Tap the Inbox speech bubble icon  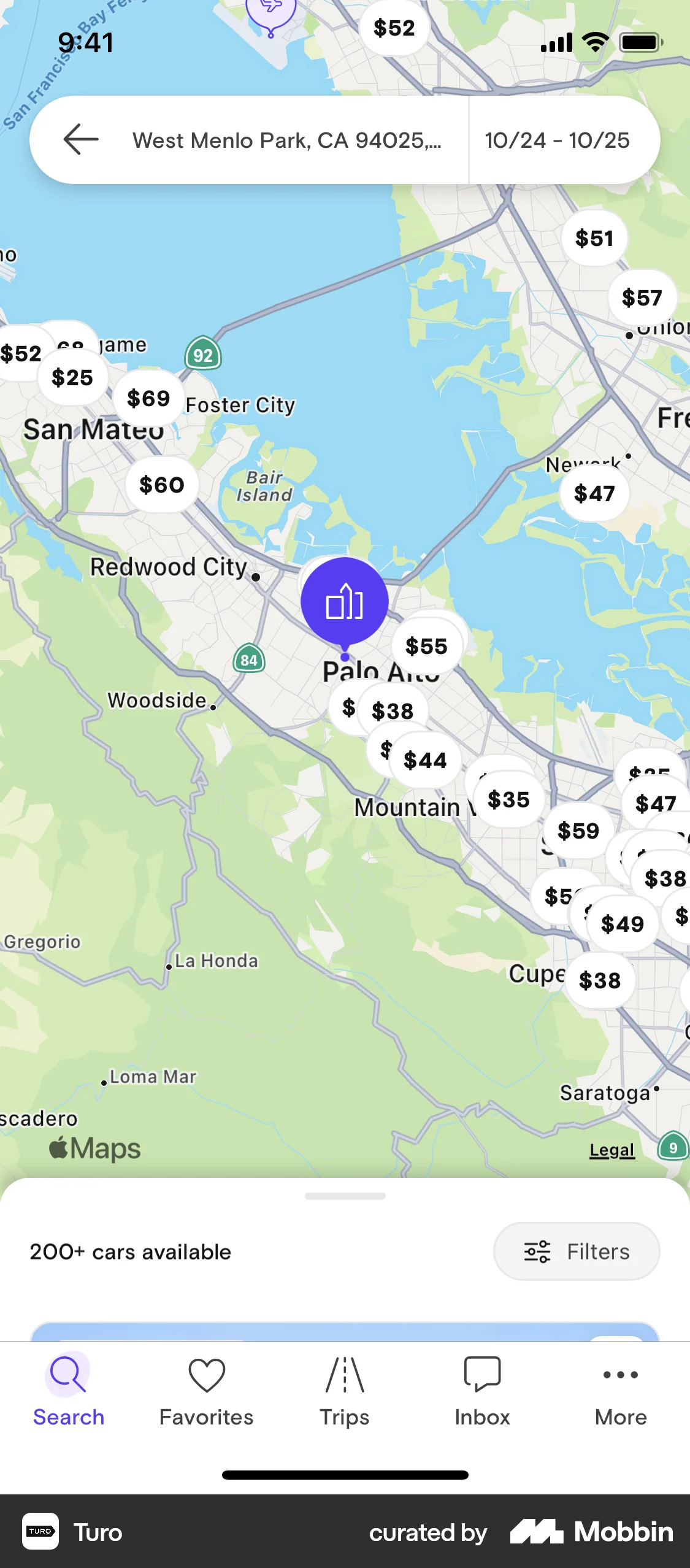click(x=482, y=1374)
